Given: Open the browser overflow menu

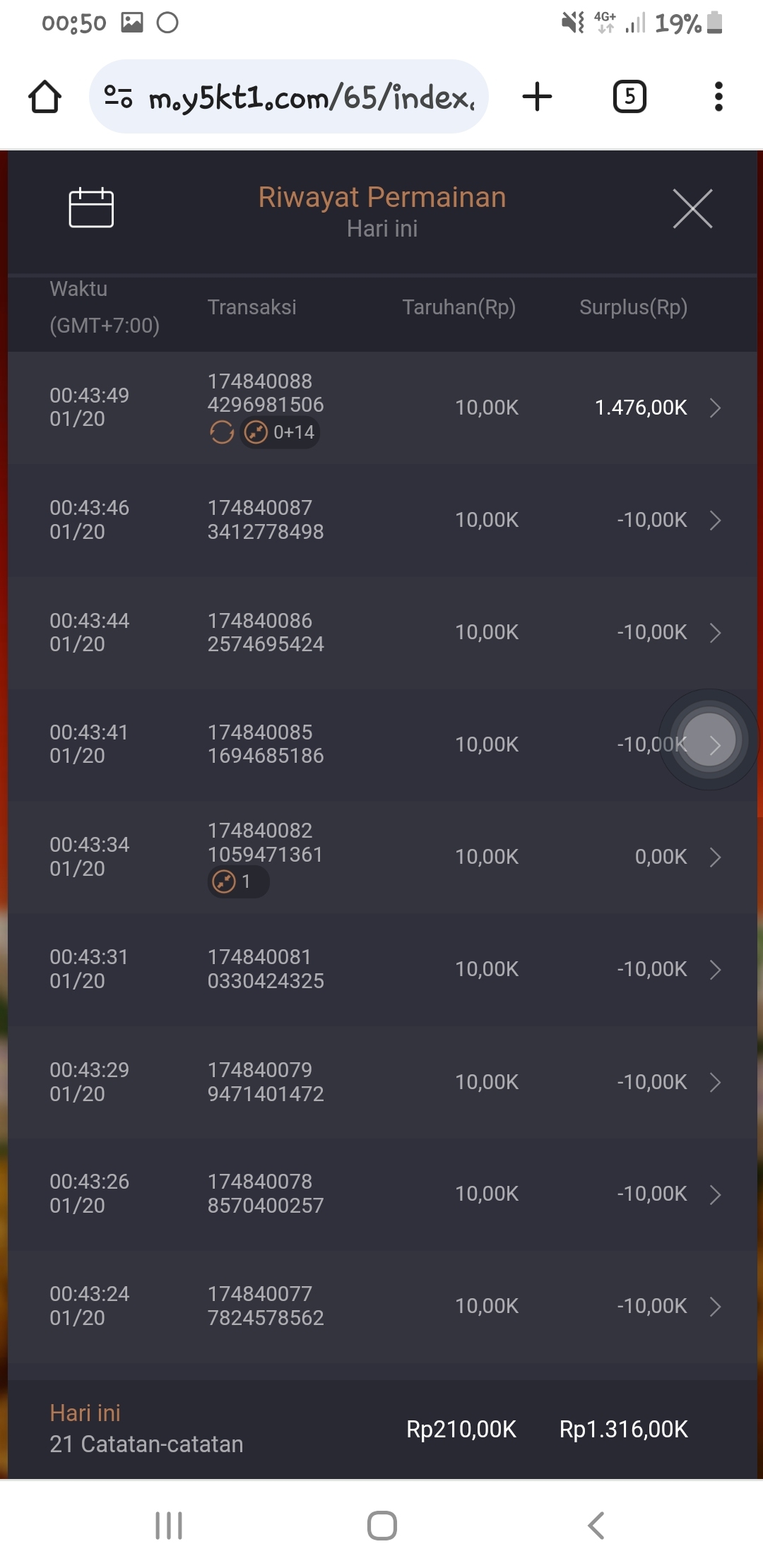Looking at the screenshot, I should tap(718, 97).
